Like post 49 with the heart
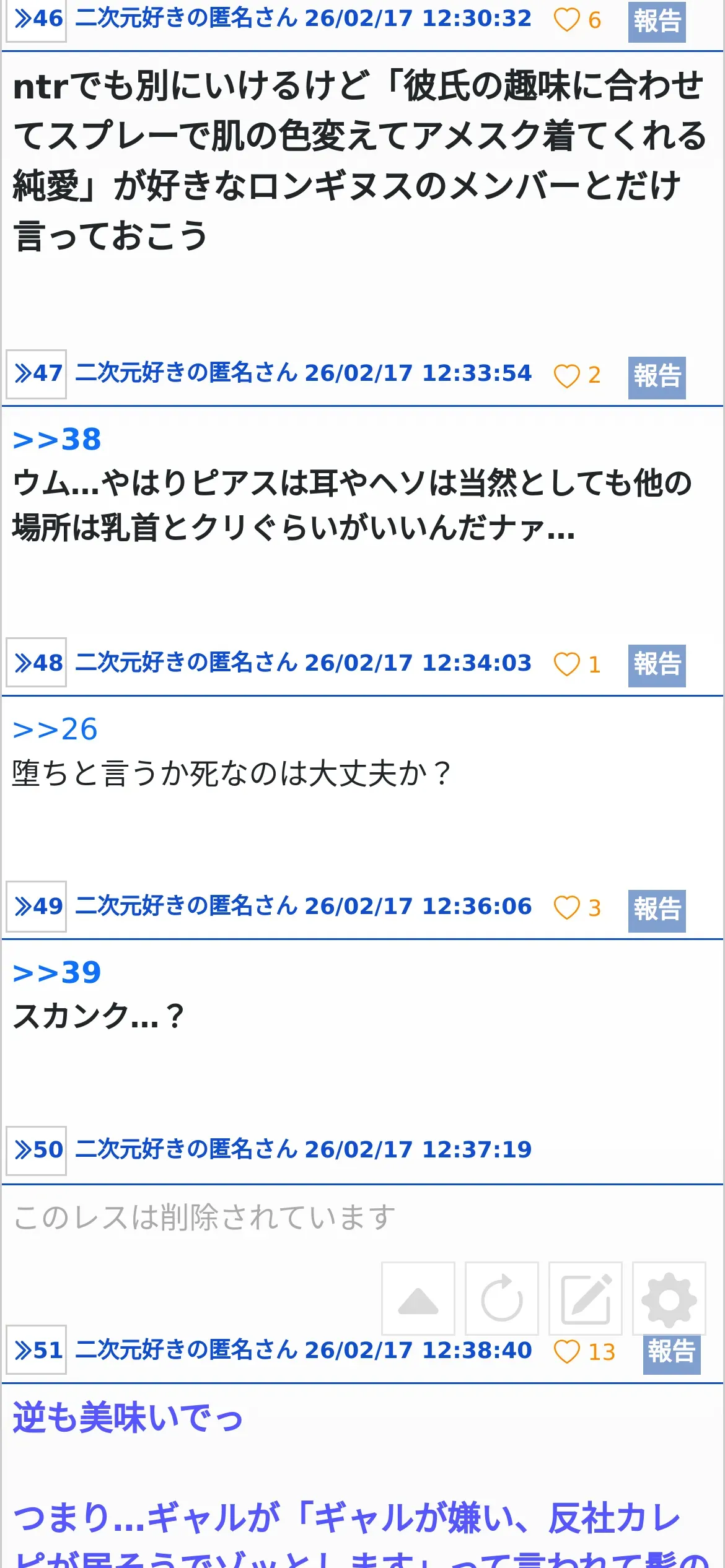 pyautogui.click(x=566, y=908)
